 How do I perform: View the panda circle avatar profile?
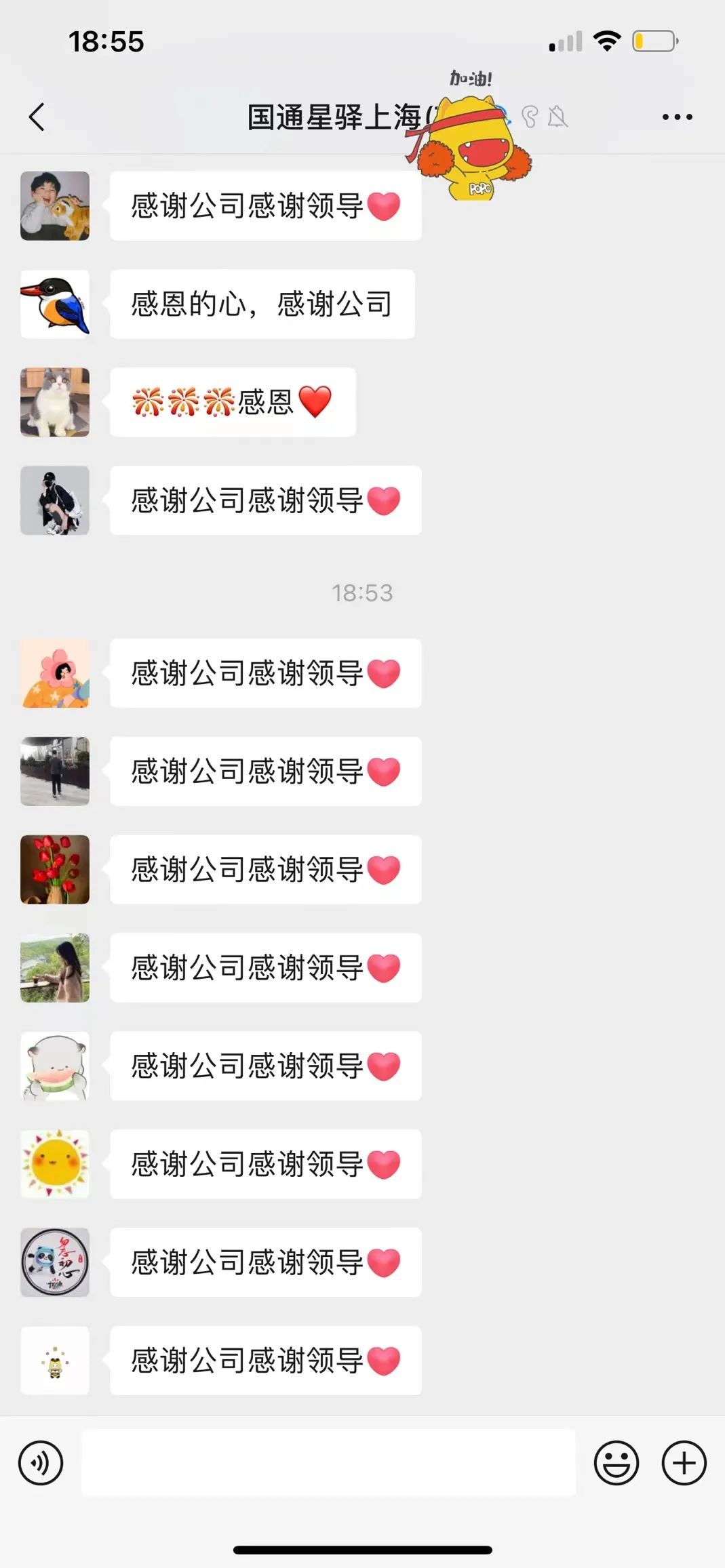click(x=55, y=1262)
